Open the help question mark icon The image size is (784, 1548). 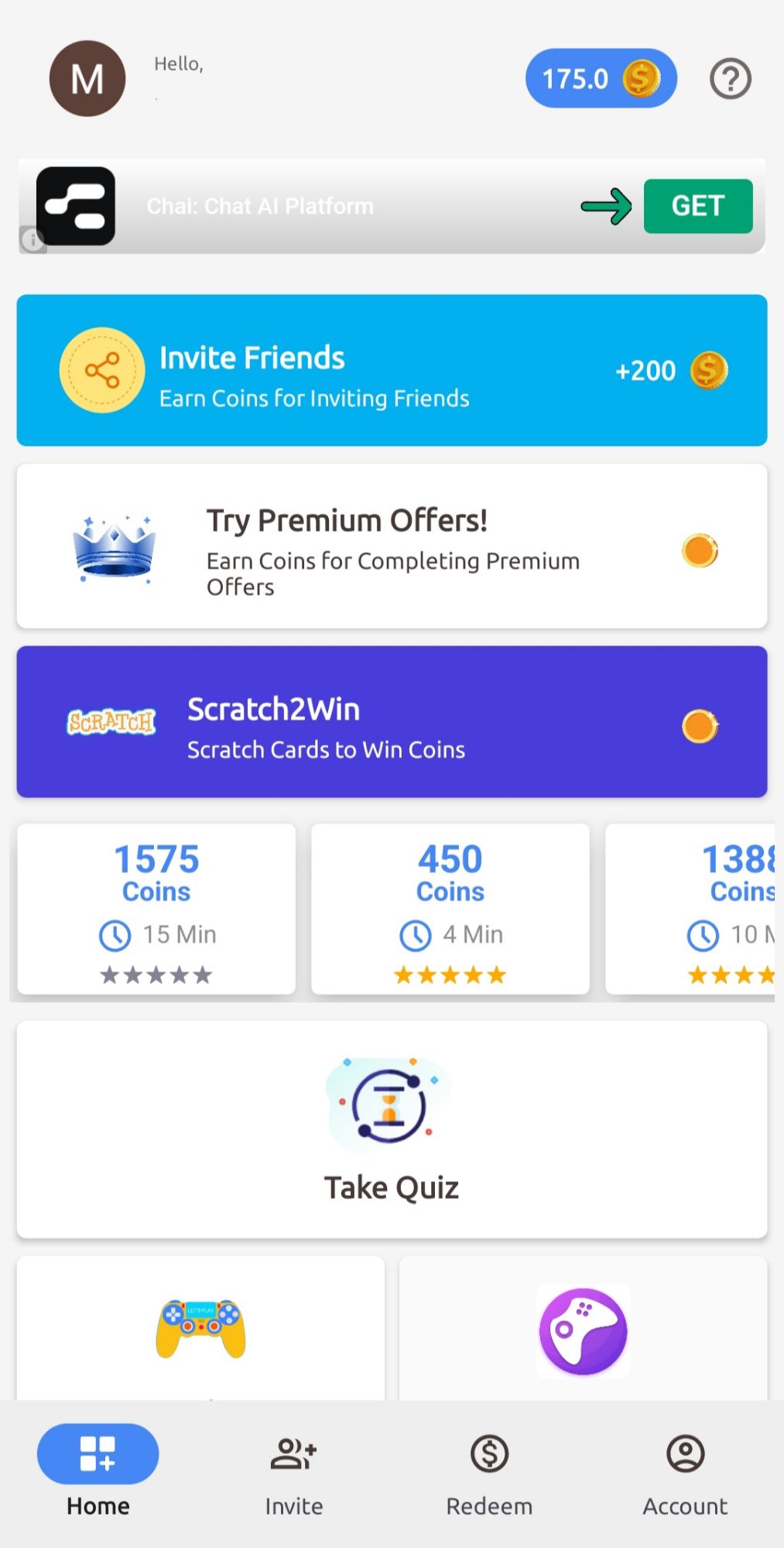click(x=730, y=77)
